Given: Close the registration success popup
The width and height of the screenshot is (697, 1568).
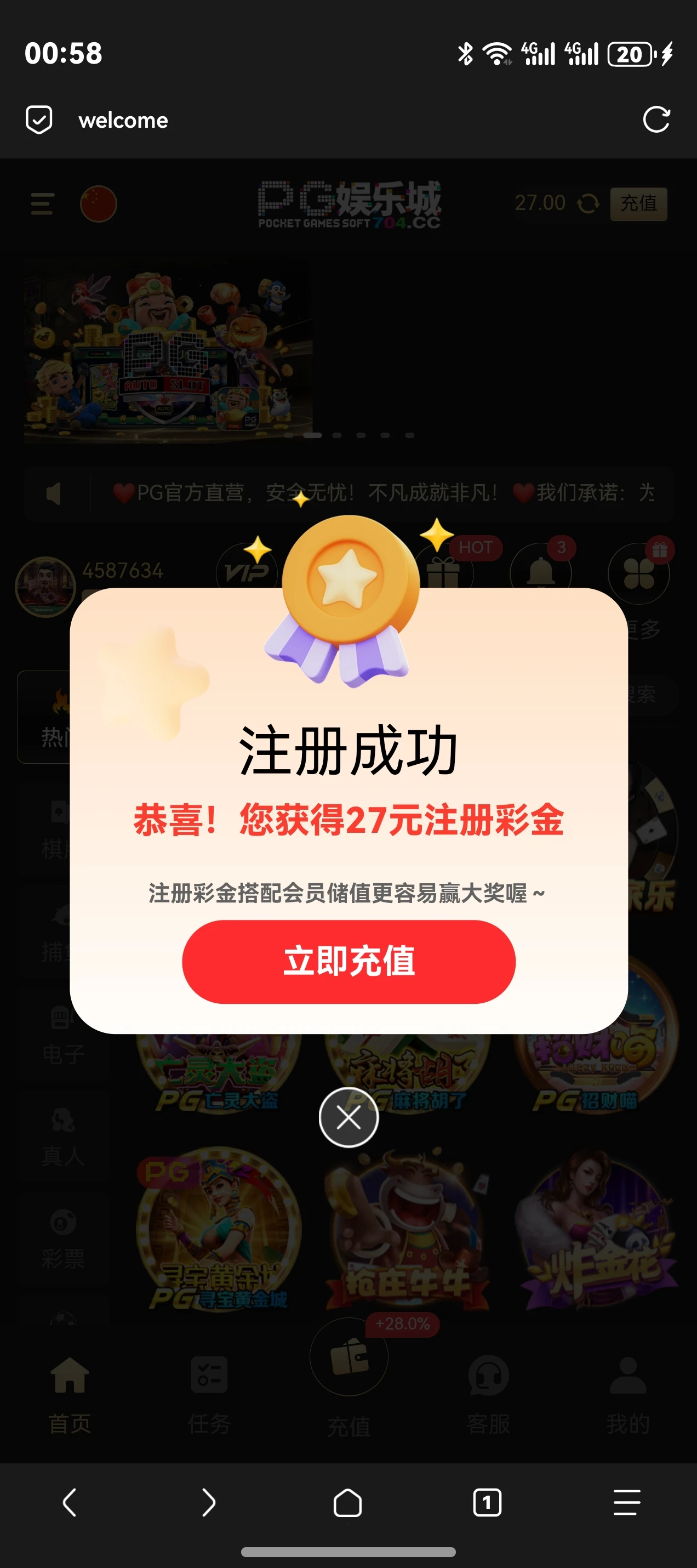Looking at the screenshot, I should click(x=348, y=1116).
